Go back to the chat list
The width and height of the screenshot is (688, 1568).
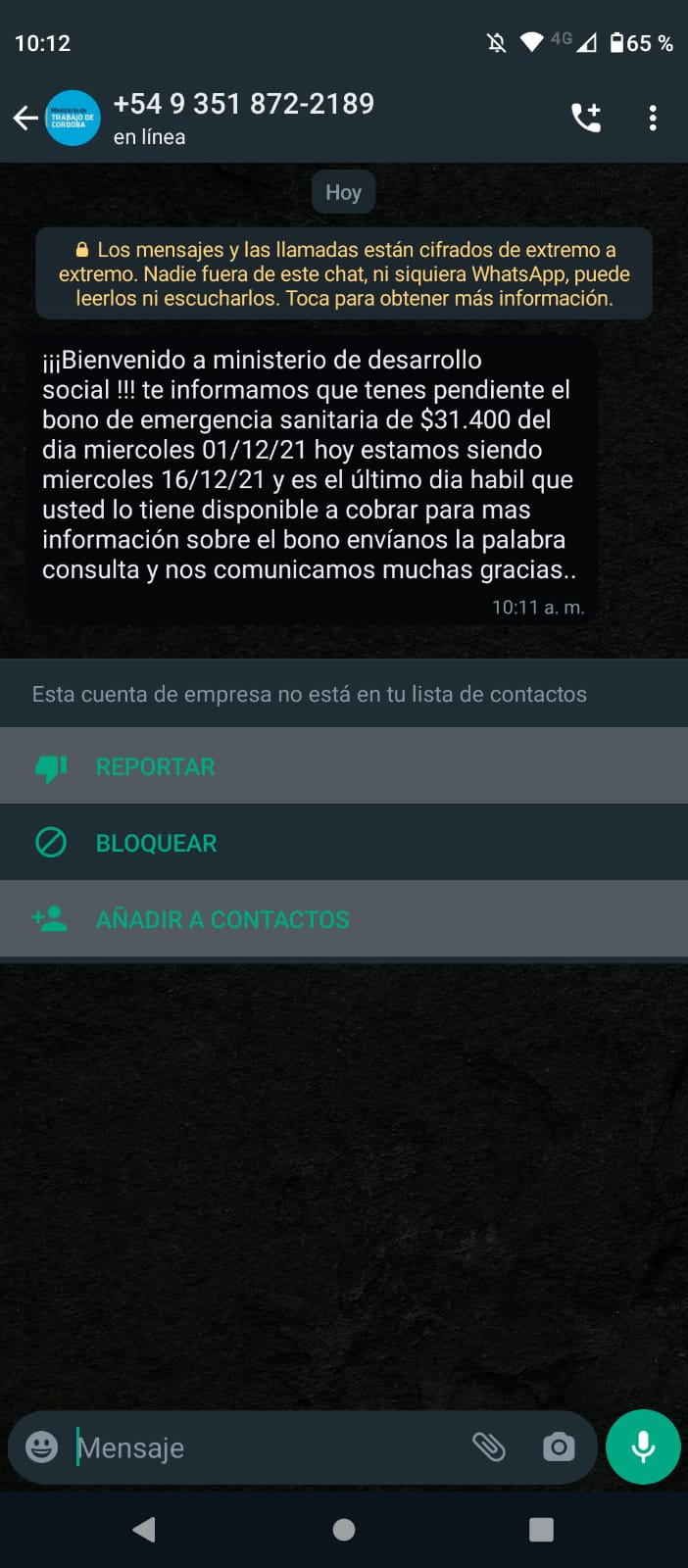point(25,119)
